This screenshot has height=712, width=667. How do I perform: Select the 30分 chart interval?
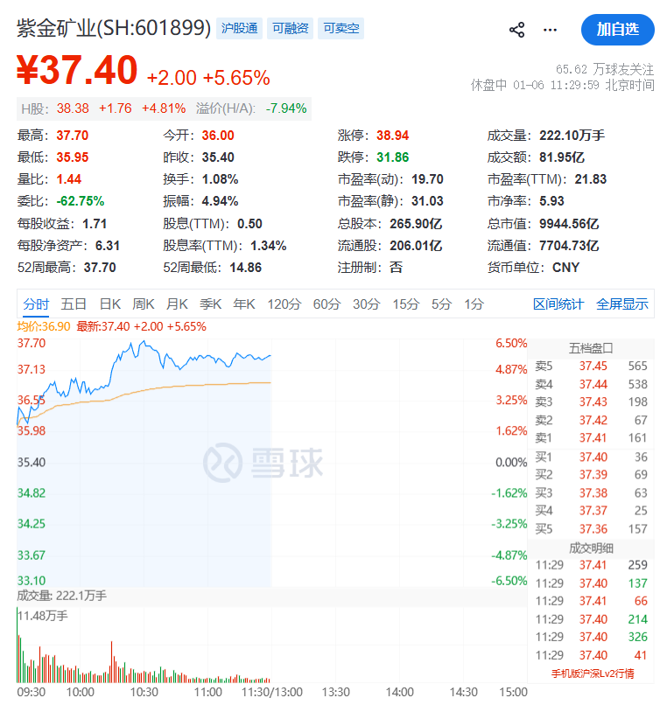click(x=366, y=304)
